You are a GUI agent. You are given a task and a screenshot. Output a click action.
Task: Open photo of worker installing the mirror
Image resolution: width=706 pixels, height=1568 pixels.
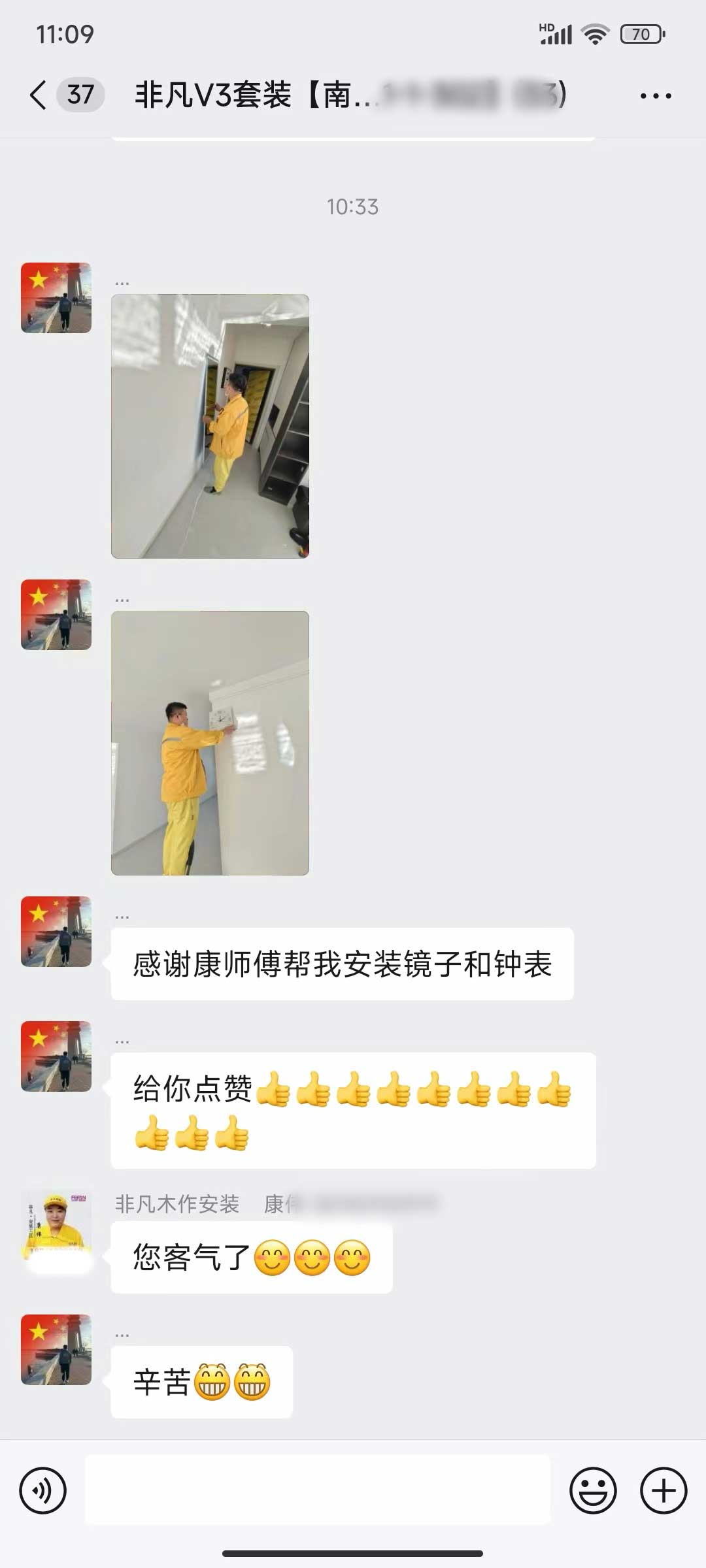pos(210,426)
